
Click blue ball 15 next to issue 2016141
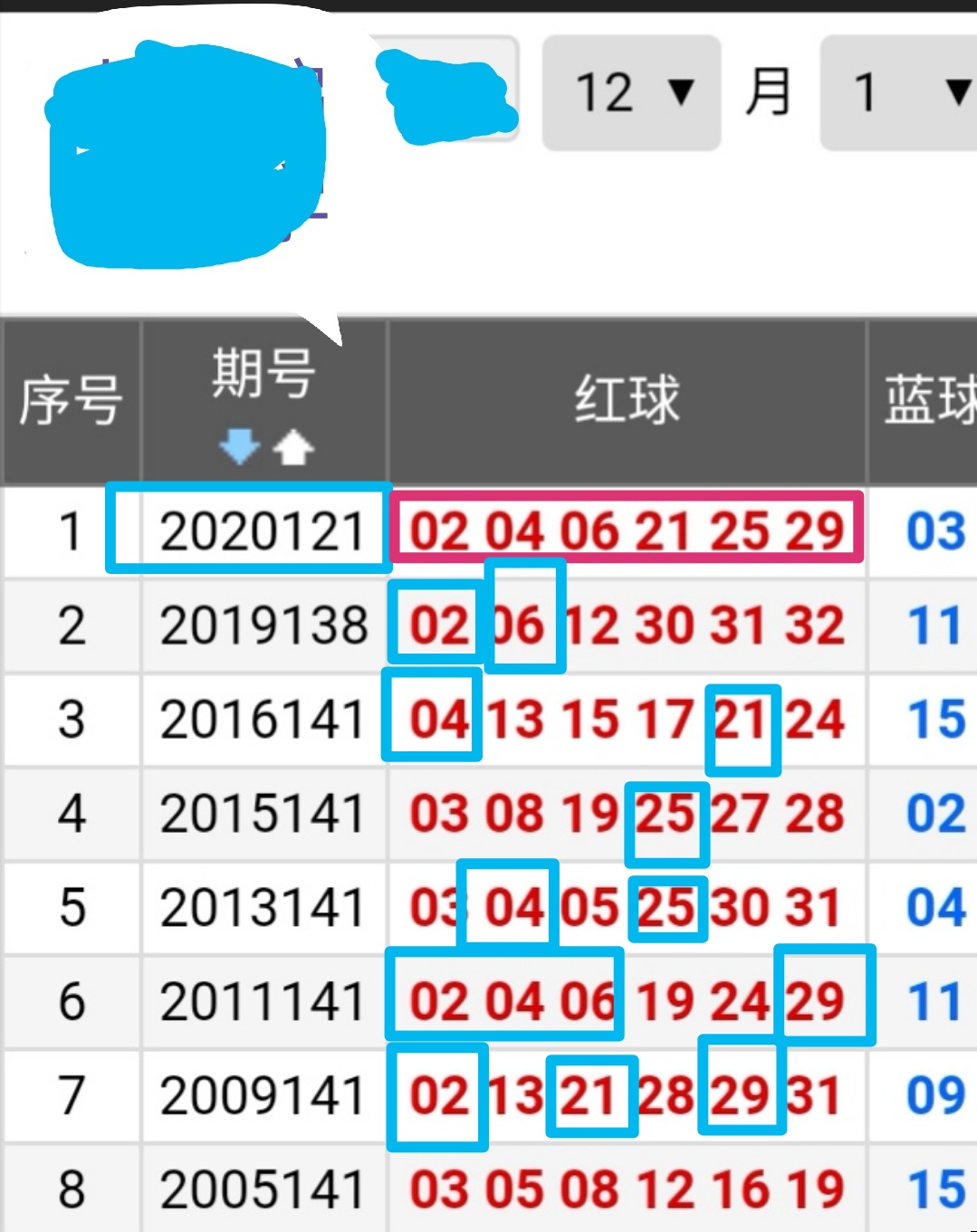tap(939, 720)
